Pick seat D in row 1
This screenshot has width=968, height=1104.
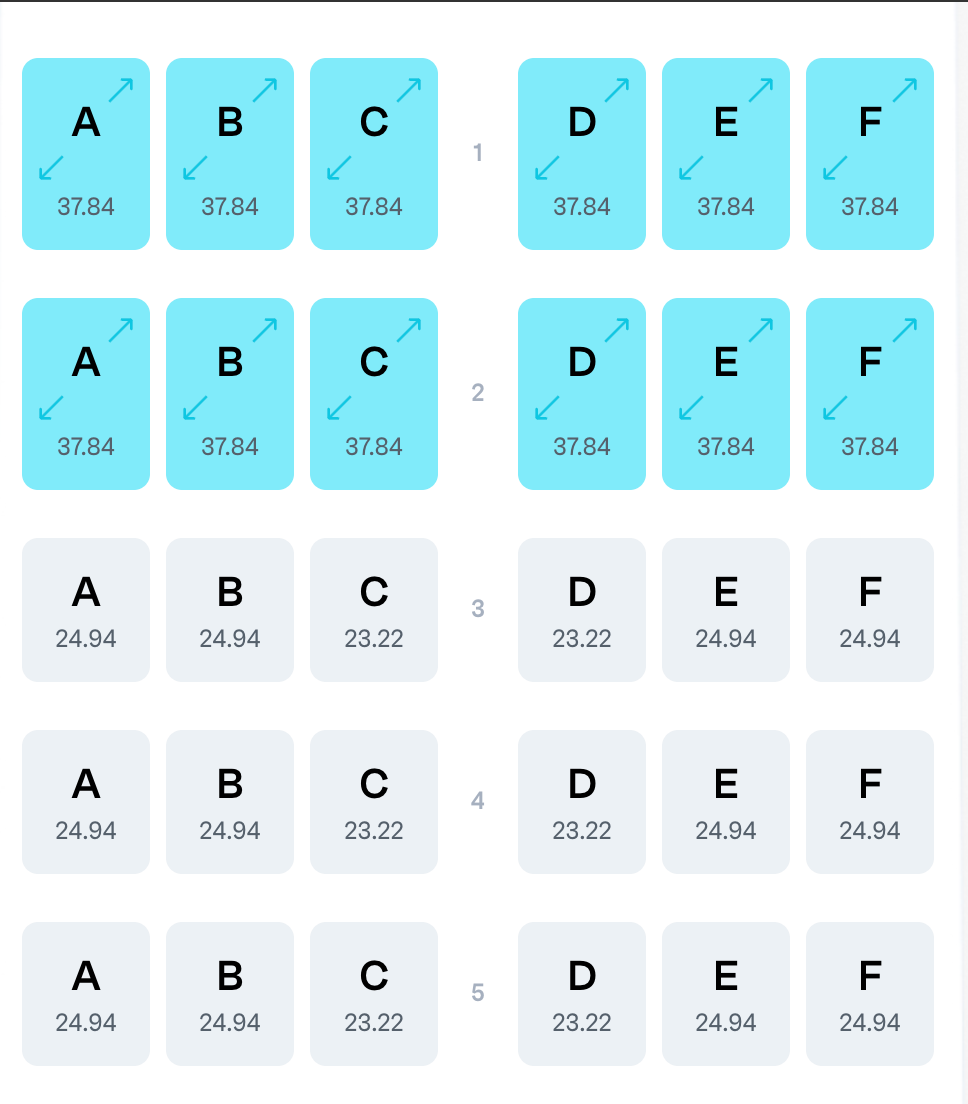point(582,153)
